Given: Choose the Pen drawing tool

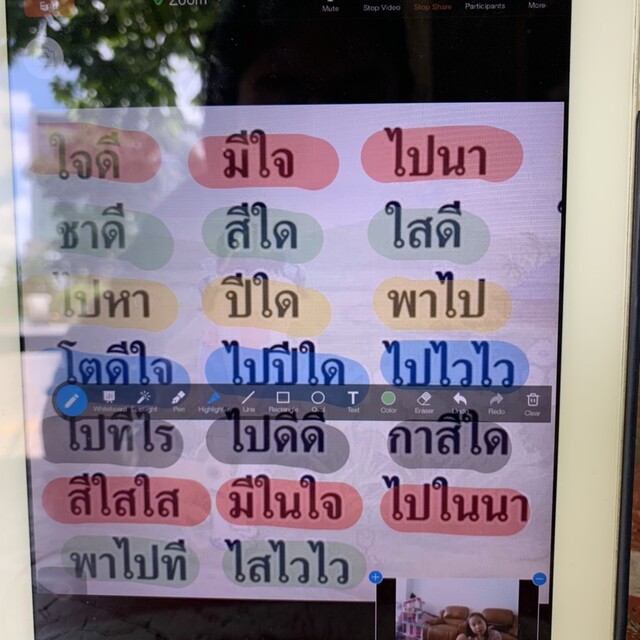Looking at the screenshot, I should coord(179,401).
